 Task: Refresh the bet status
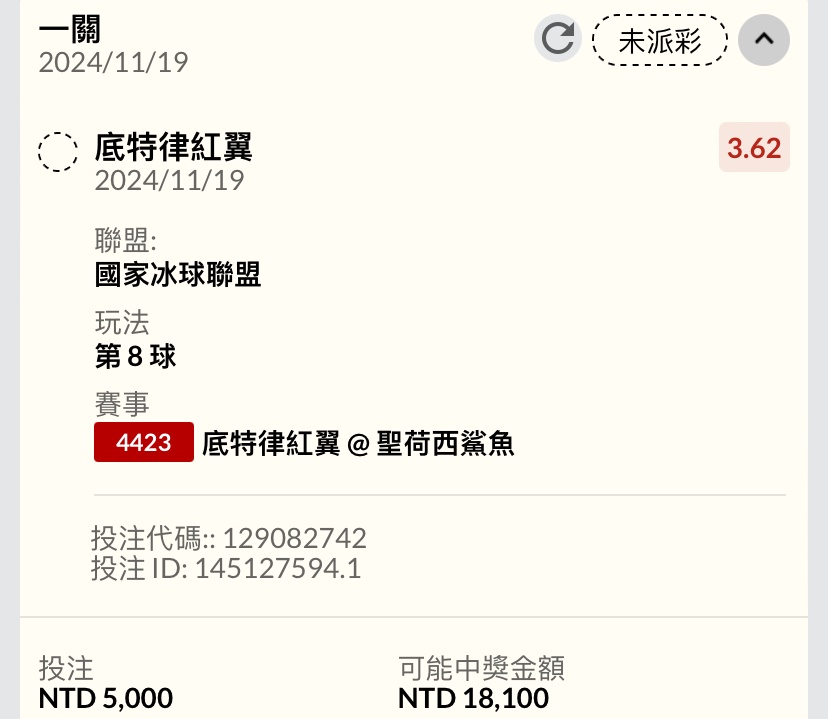pos(557,39)
